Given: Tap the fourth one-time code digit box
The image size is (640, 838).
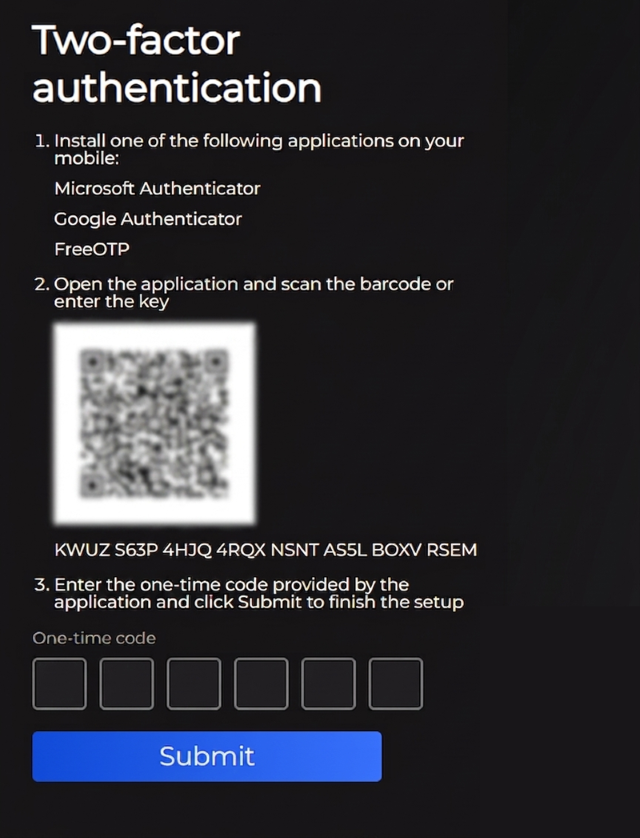Looking at the screenshot, I should tap(261, 684).
